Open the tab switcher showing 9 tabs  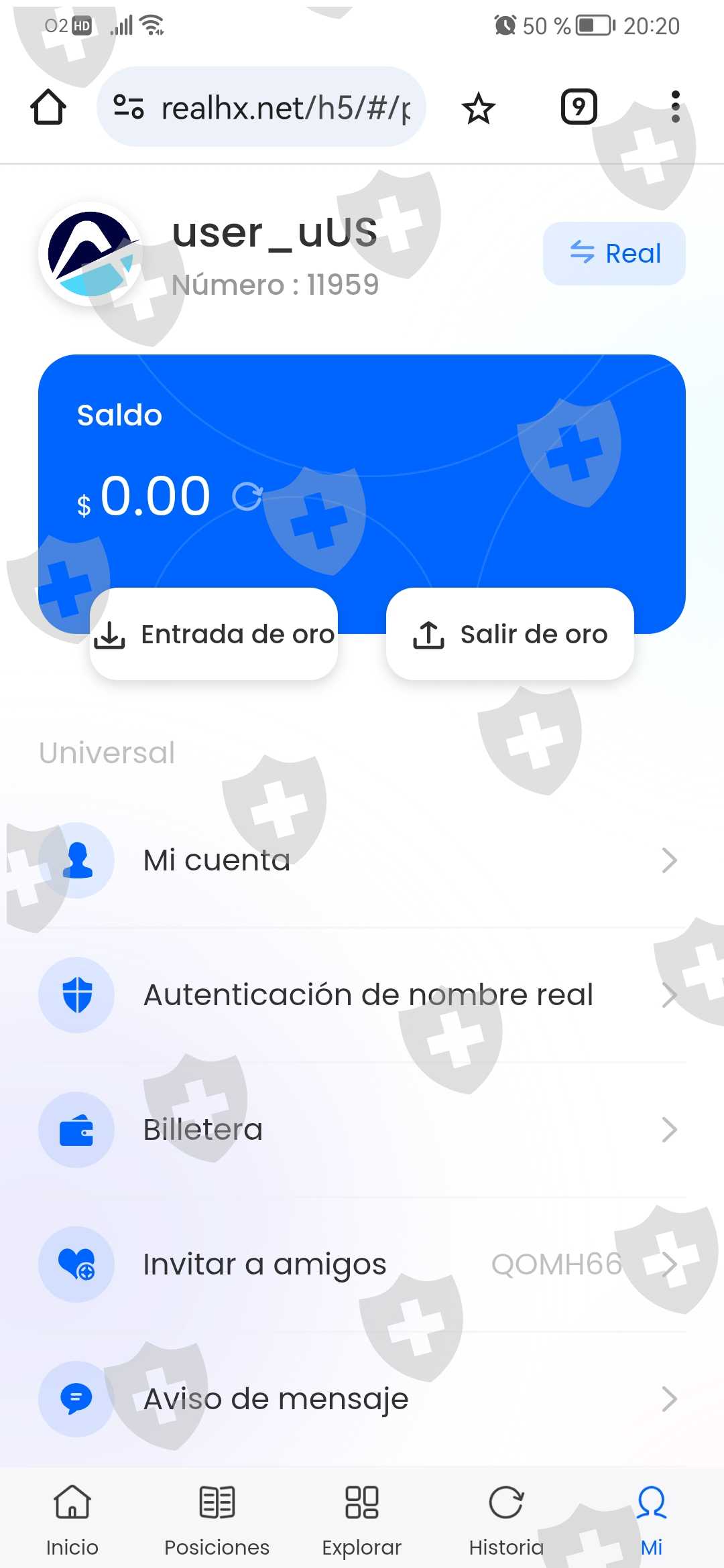click(579, 107)
